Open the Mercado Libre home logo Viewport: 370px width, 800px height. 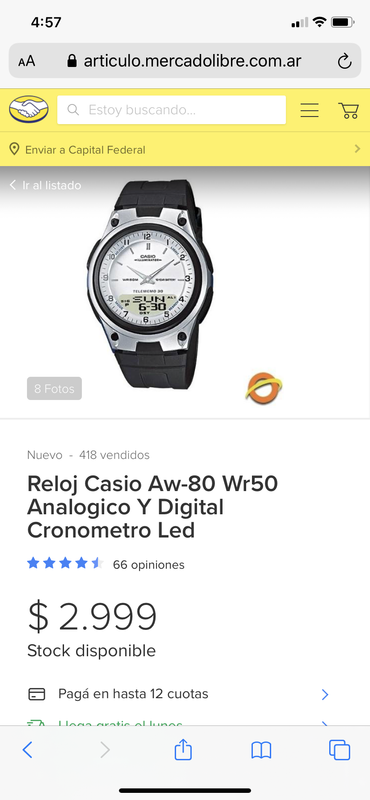coord(29,109)
